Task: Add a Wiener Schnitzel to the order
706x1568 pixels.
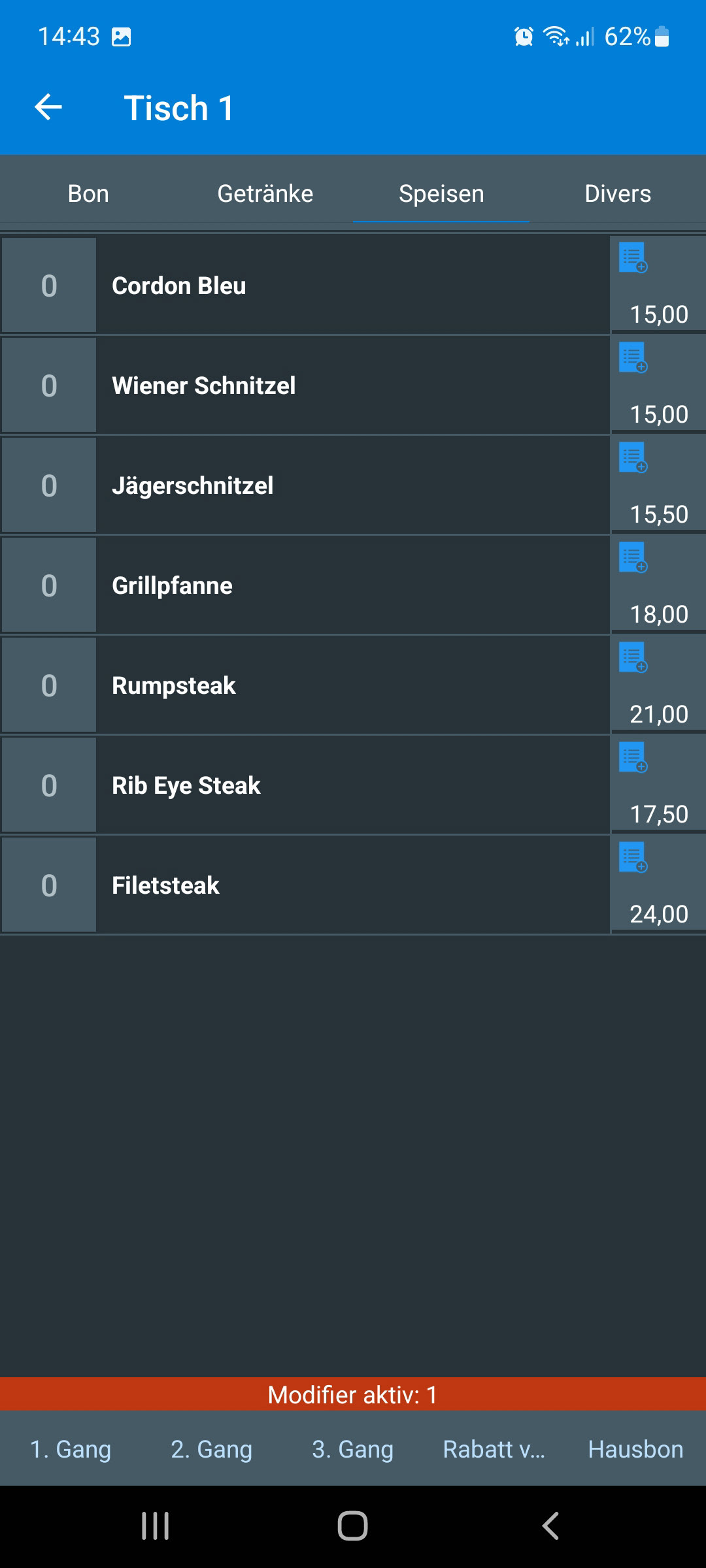Action: (x=353, y=385)
